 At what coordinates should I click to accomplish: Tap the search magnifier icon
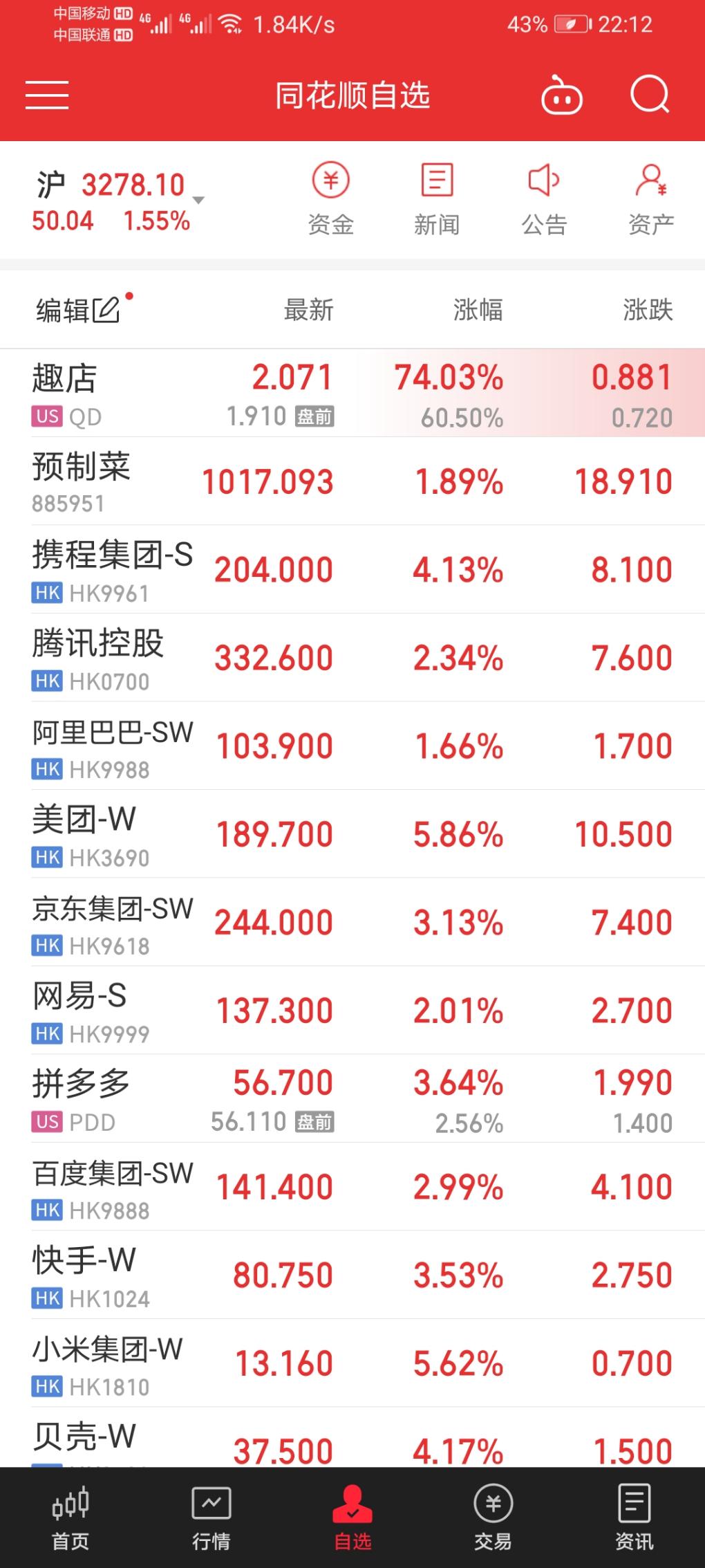pyautogui.click(x=650, y=94)
